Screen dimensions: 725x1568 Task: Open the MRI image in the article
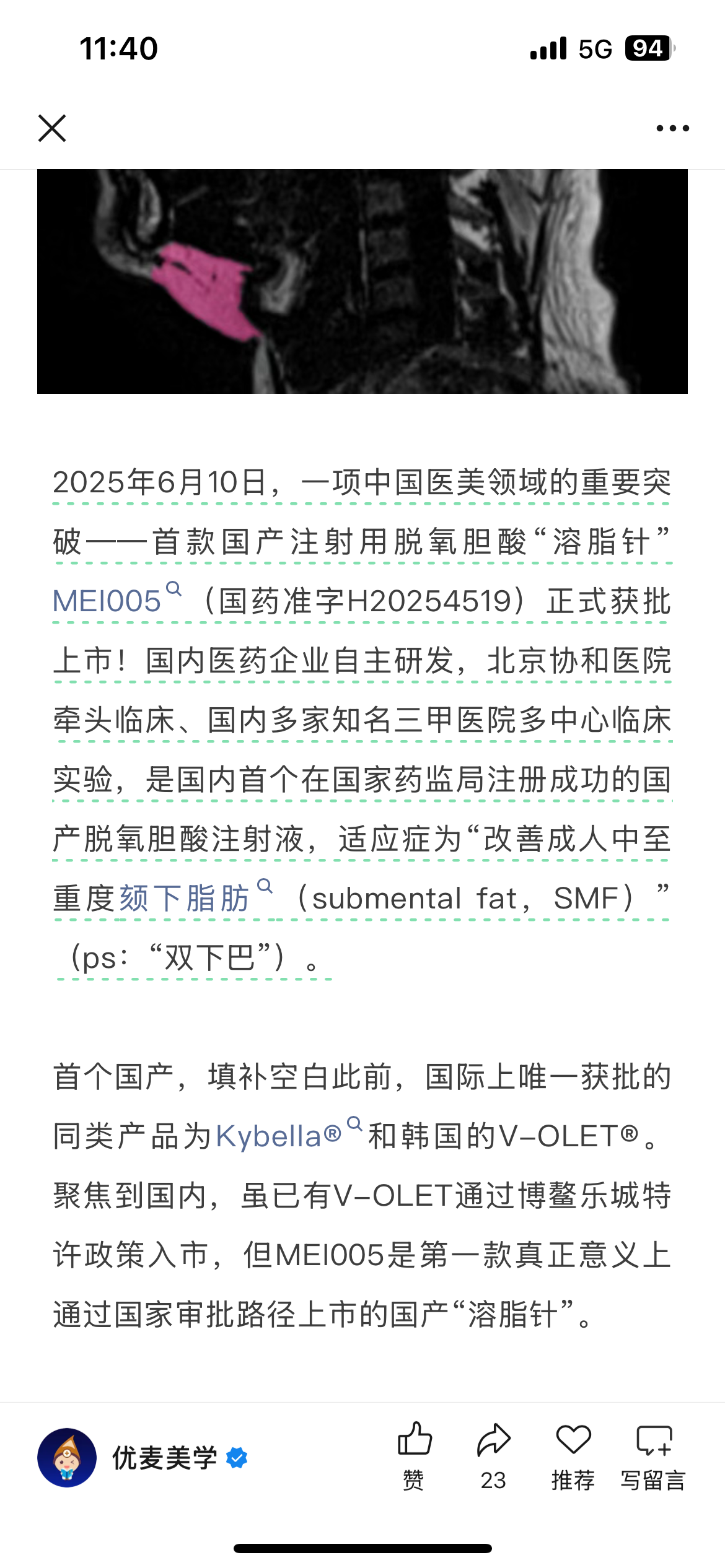[362, 281]
